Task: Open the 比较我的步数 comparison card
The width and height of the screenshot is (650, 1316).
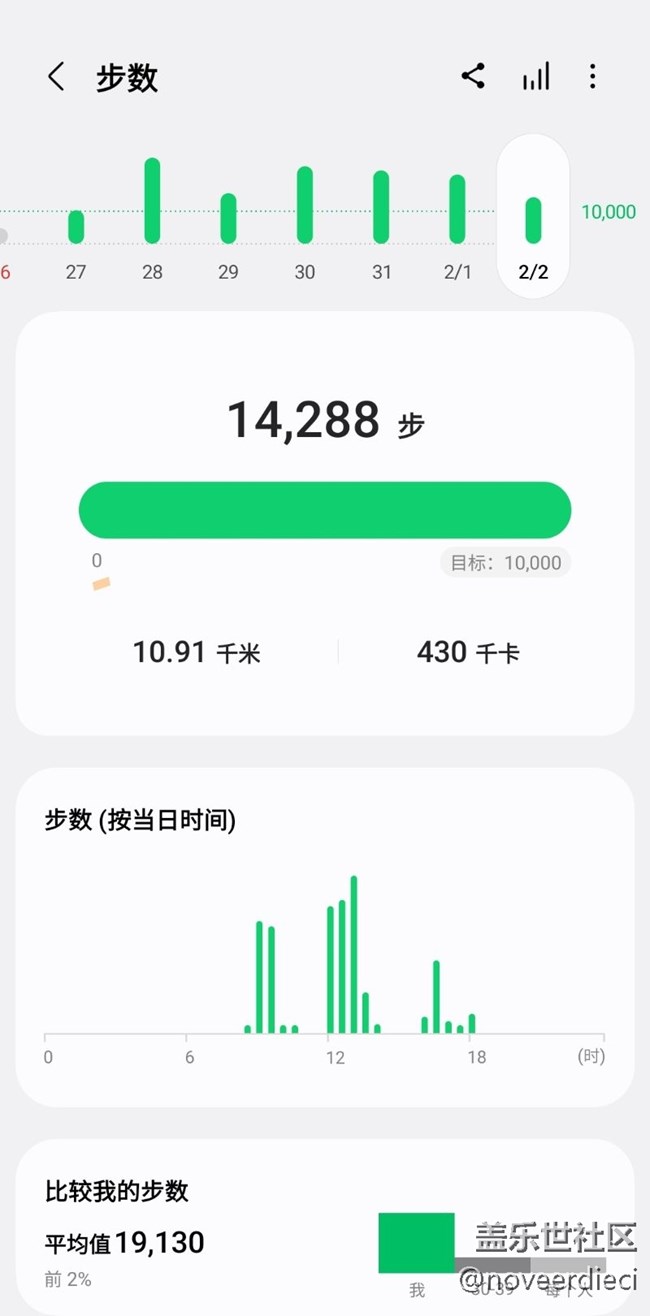Action: (x=324, y=1228)
